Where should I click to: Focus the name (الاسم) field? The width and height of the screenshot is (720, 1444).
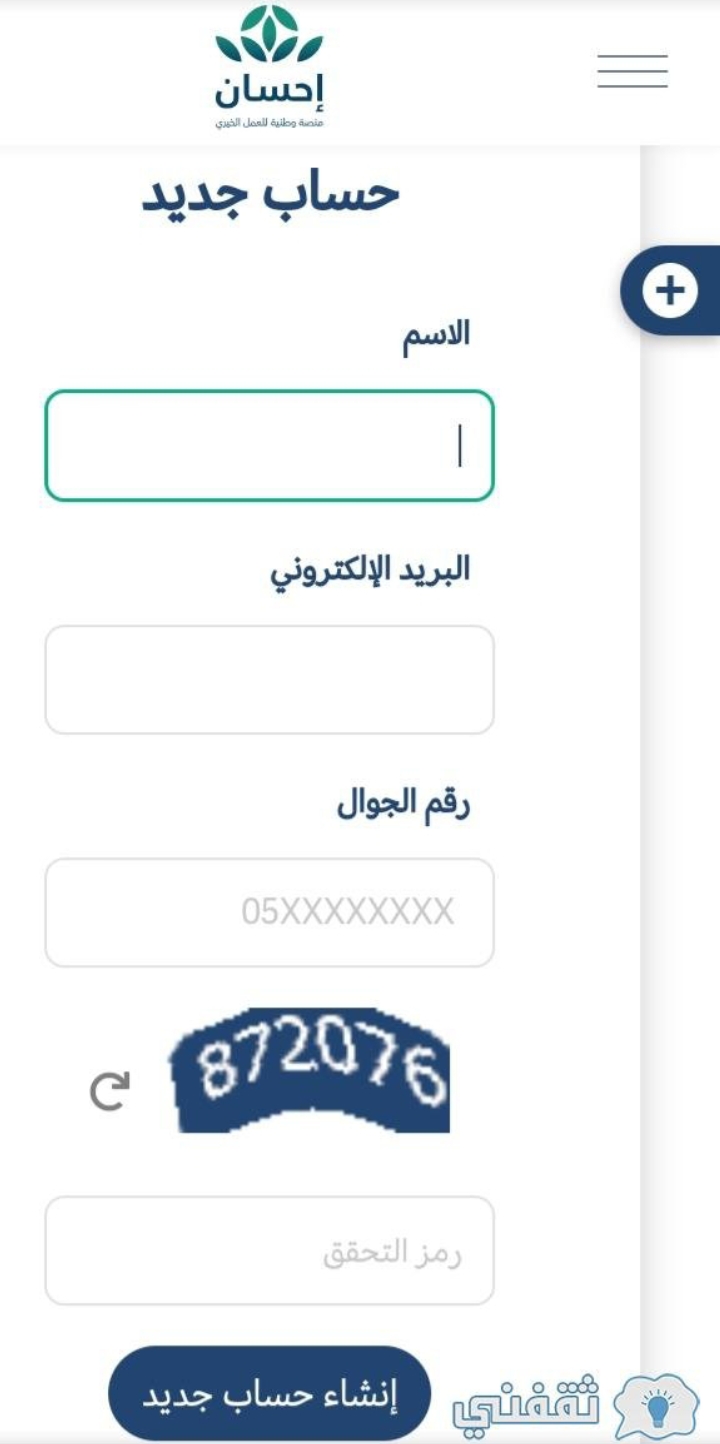(269, 445)
